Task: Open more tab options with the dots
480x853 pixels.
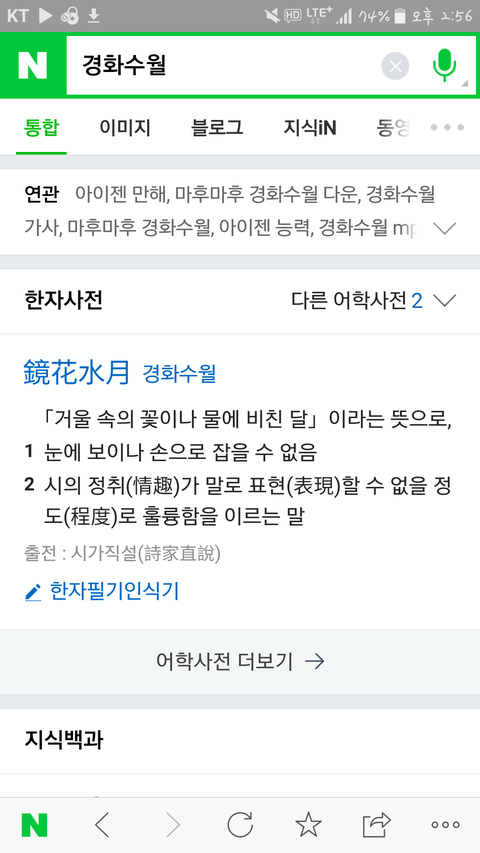Action: (447, 128)
